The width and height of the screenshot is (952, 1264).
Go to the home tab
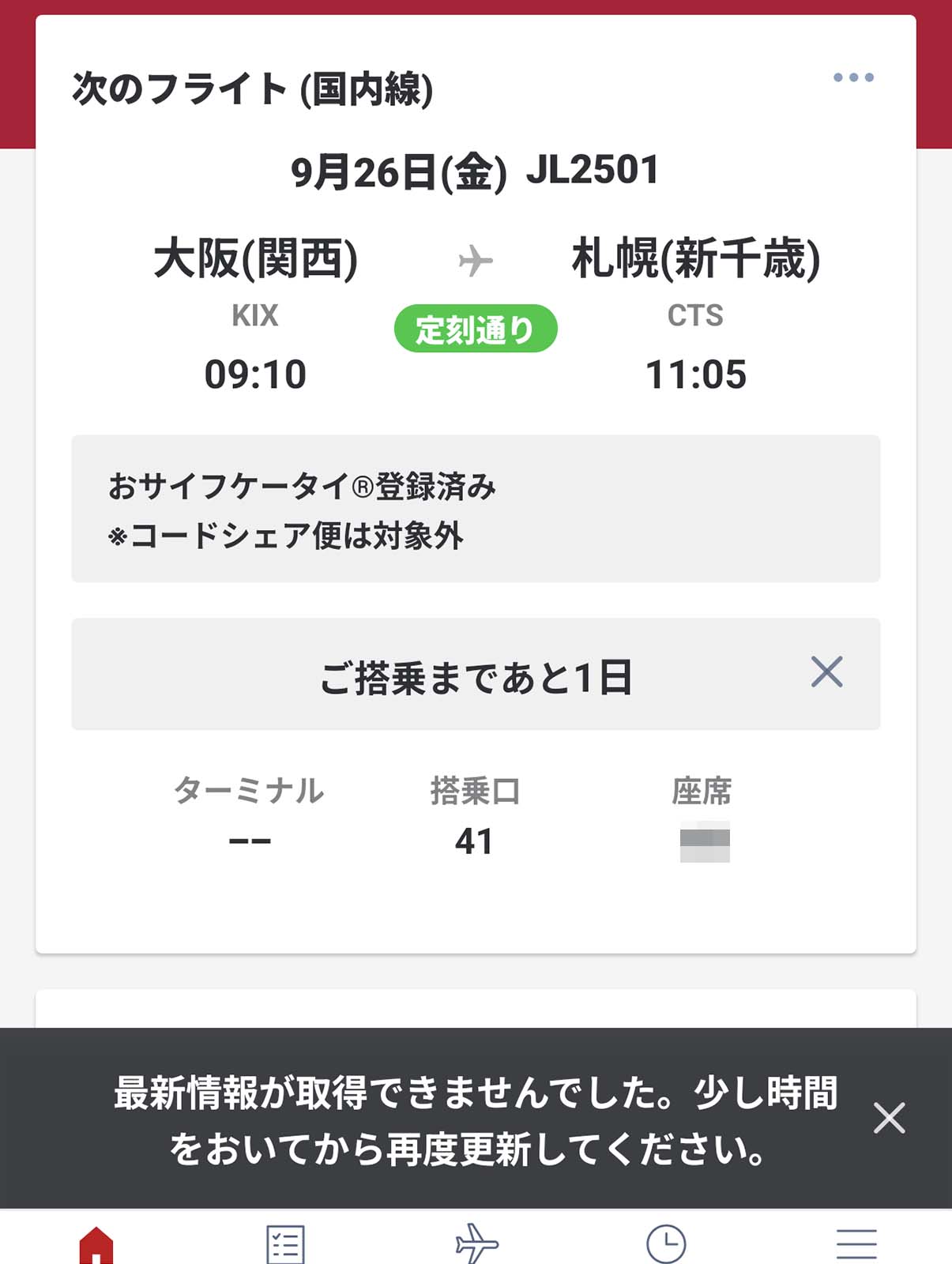click(96, 1244)
